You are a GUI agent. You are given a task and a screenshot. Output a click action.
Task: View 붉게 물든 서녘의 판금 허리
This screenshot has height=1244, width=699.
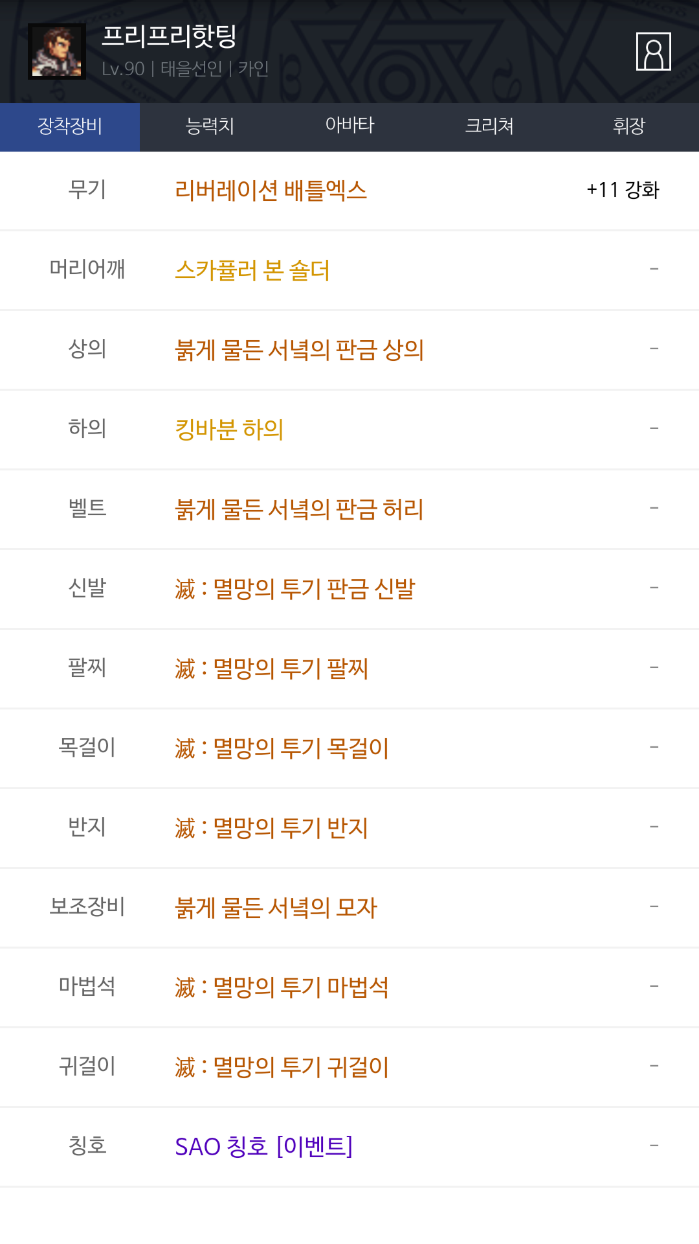coord(299,509)
